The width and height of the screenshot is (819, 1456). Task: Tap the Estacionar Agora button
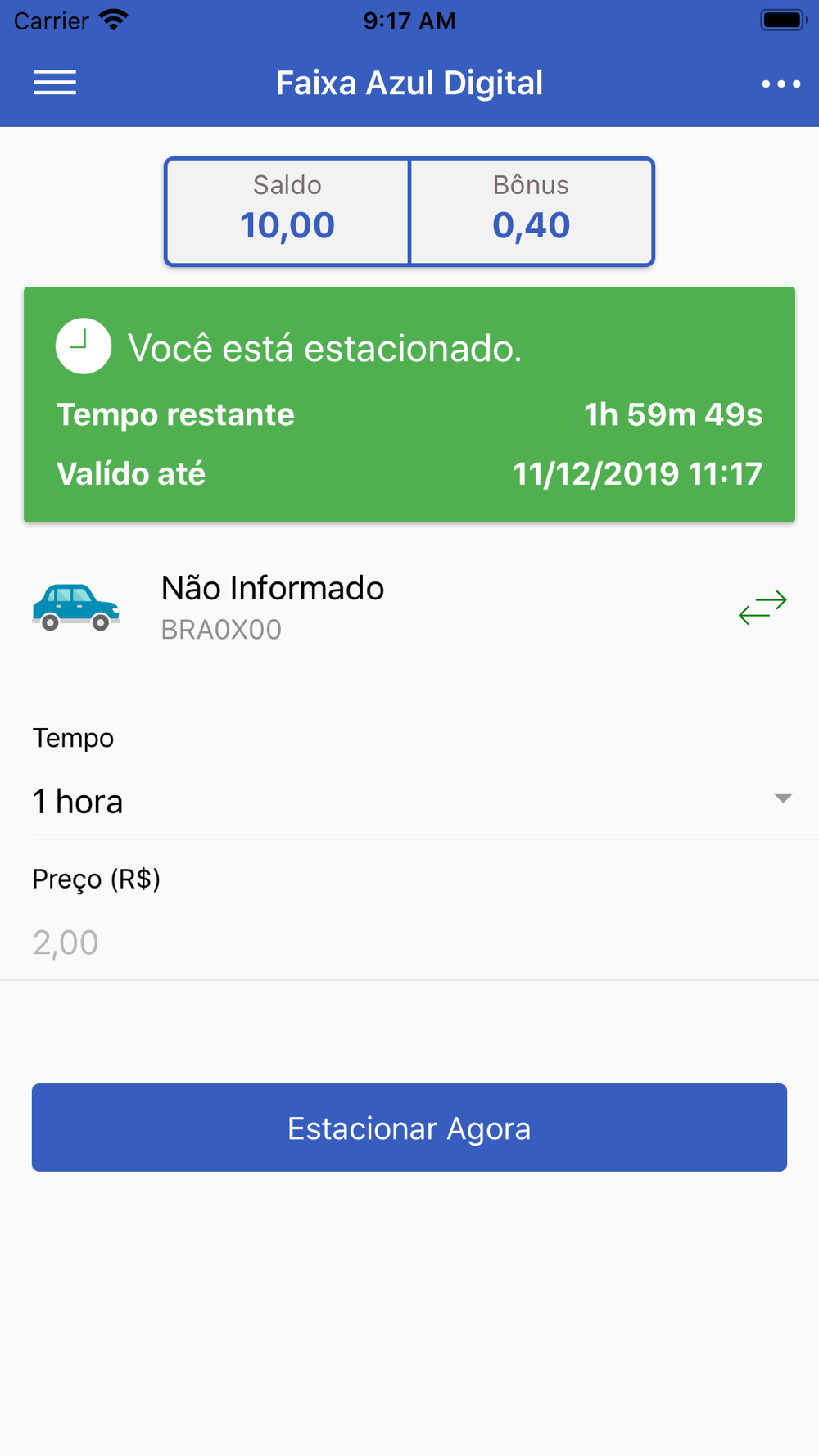[x=409, y=1128]
